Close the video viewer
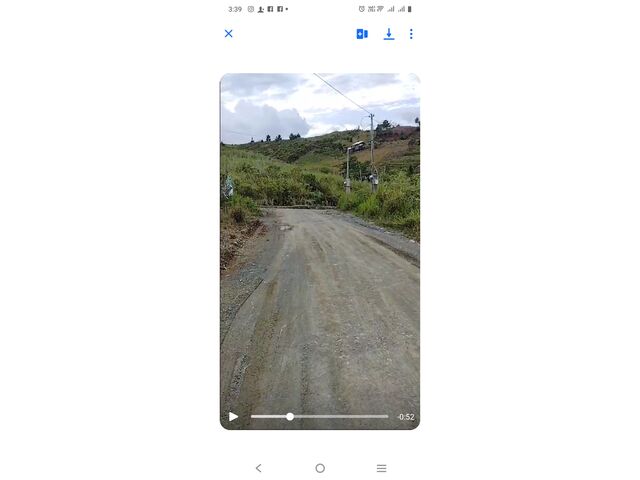This screenshot has height=480, width=640. tap(228, 34)
